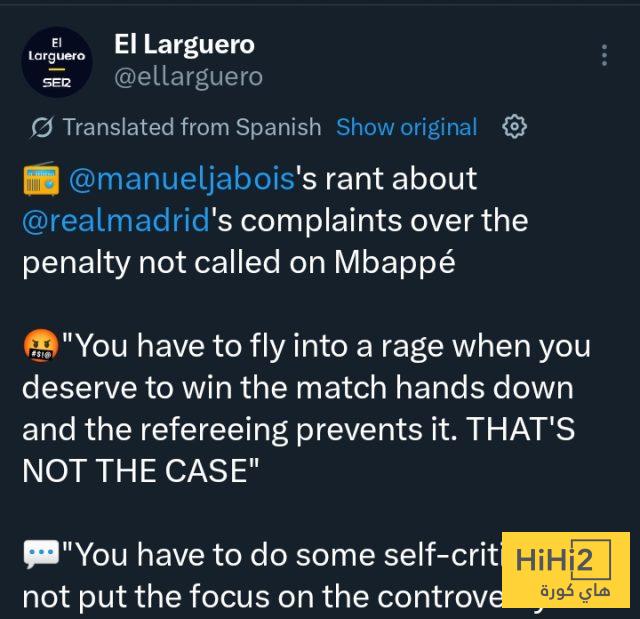640x619 pixels.
Task: Tap Show original link
Action: [406, 127]
